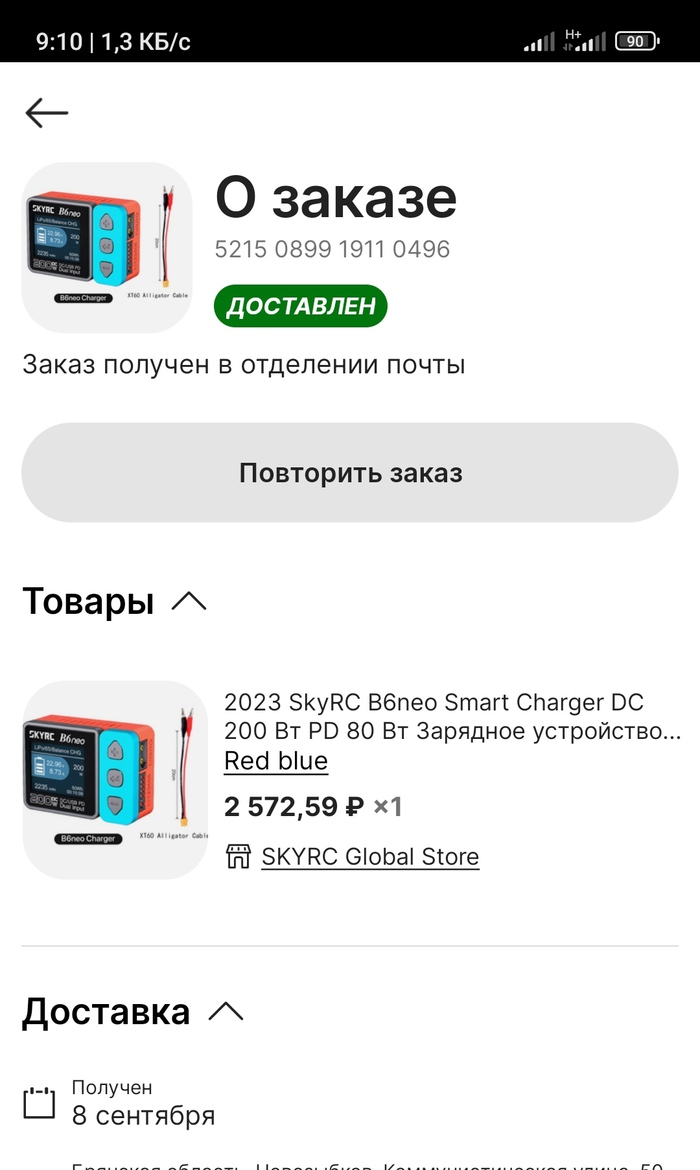
Task: Visit the SKYRC Global Store page
Action: pyautogui.click(x=369, y=857)
